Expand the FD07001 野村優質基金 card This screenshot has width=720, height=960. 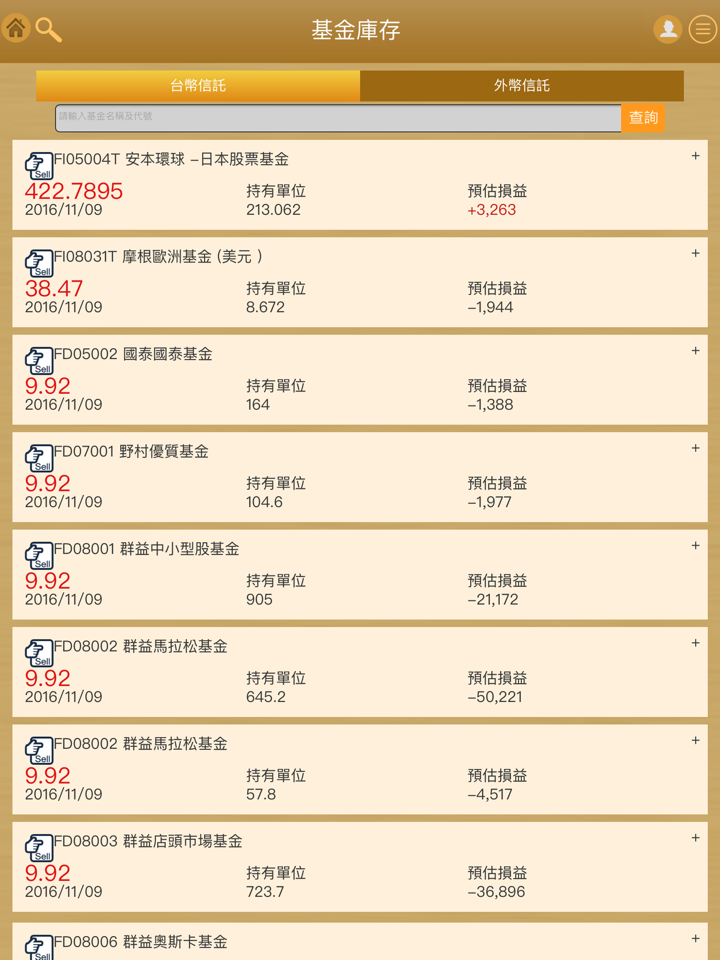coord(695,448)
